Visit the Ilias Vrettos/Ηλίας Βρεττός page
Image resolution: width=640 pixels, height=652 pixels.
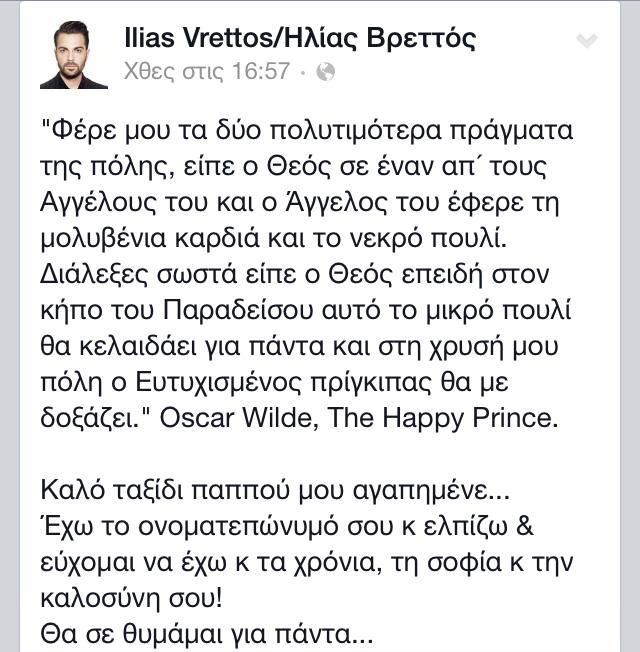tap(299, 37)
